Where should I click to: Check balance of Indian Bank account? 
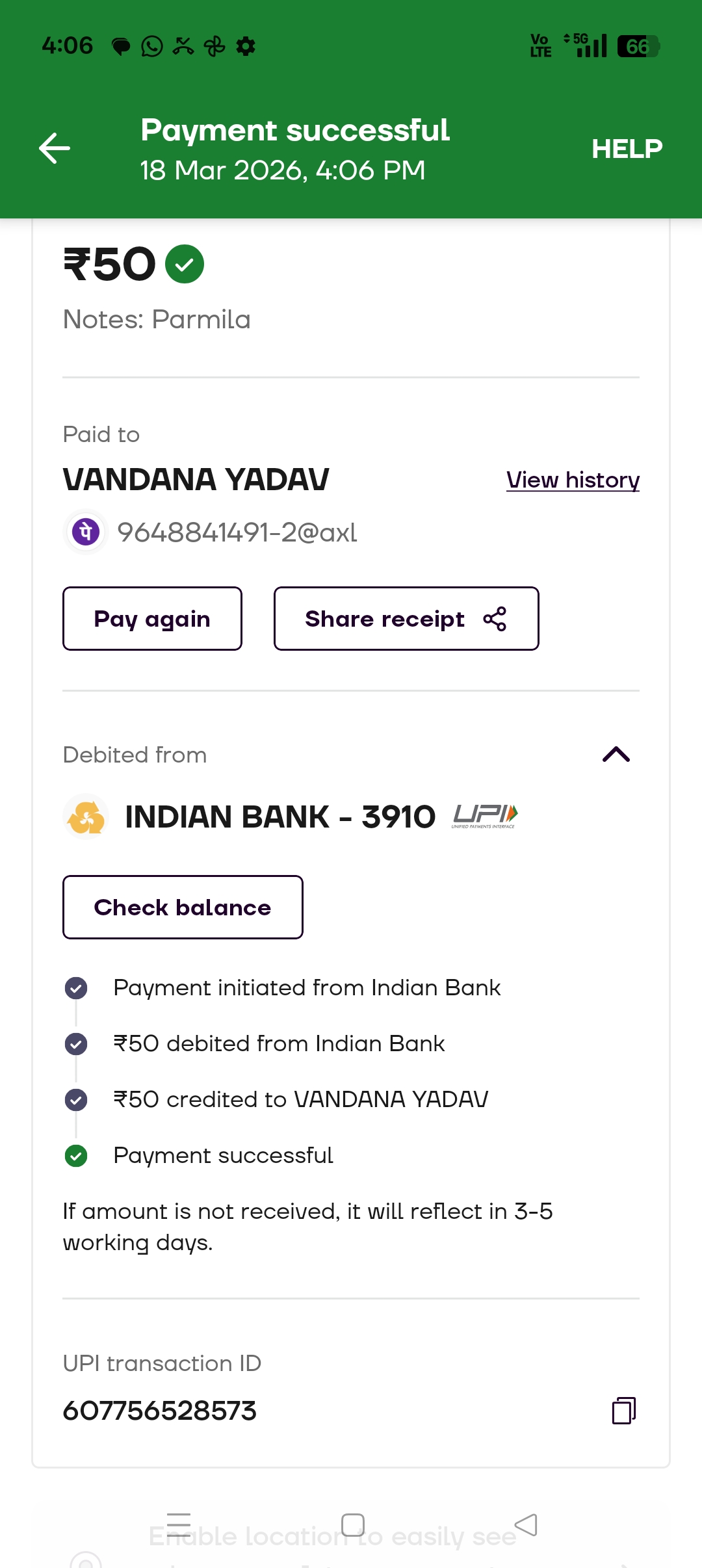pyautogui.click(x=183, y=907)
